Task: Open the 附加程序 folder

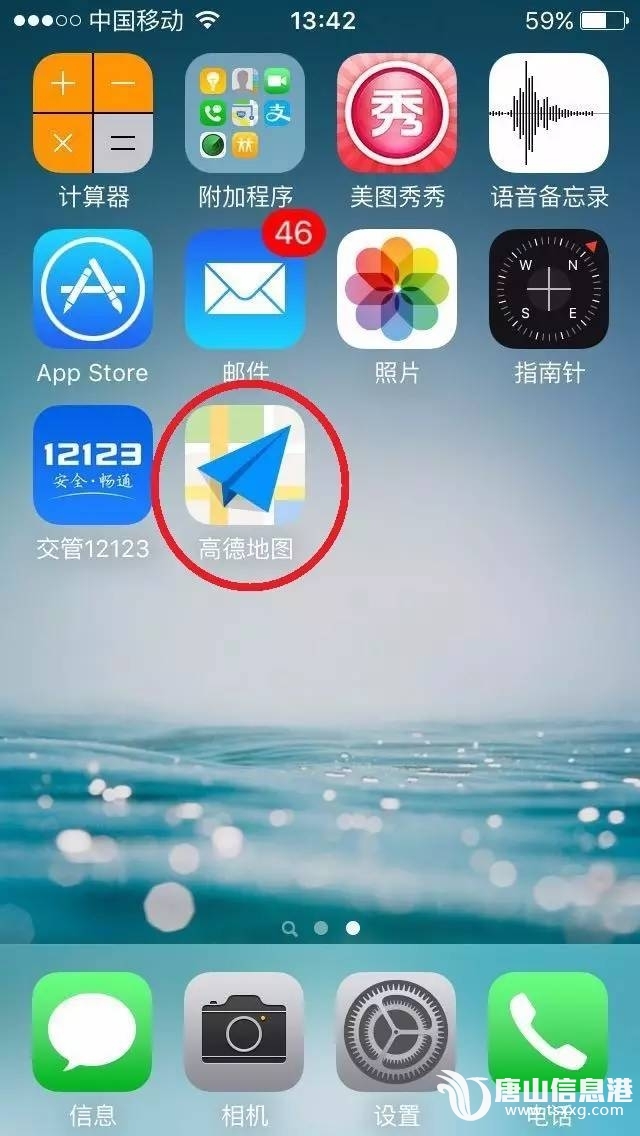Action: point(245,114)
